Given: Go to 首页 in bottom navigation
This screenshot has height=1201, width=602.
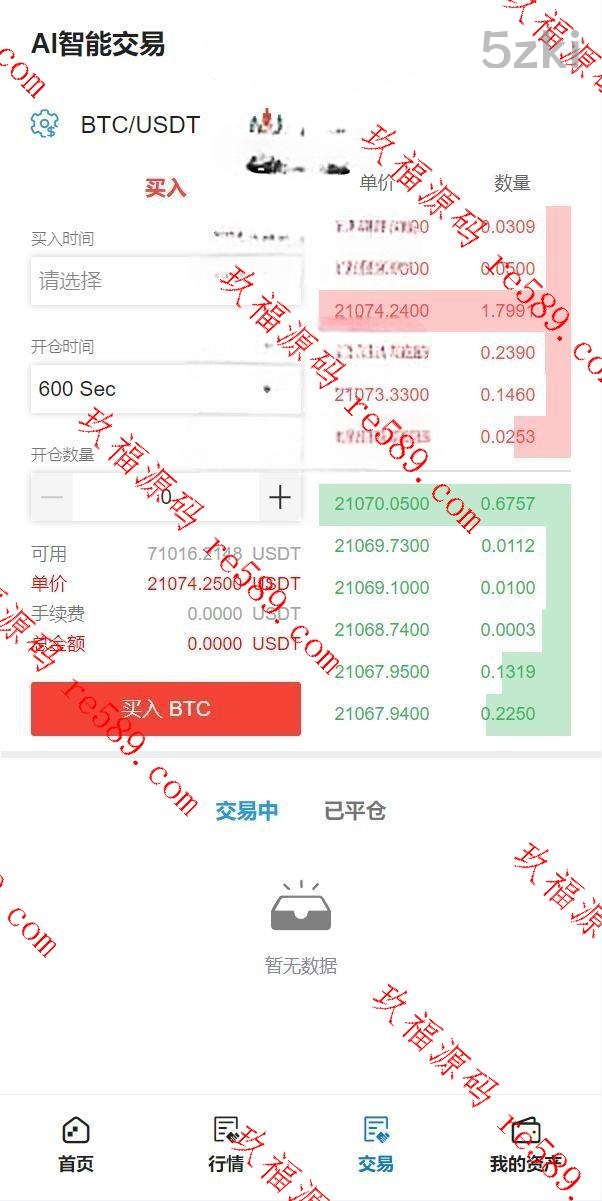Looking at the screenshot, I should coord(76,1145).
